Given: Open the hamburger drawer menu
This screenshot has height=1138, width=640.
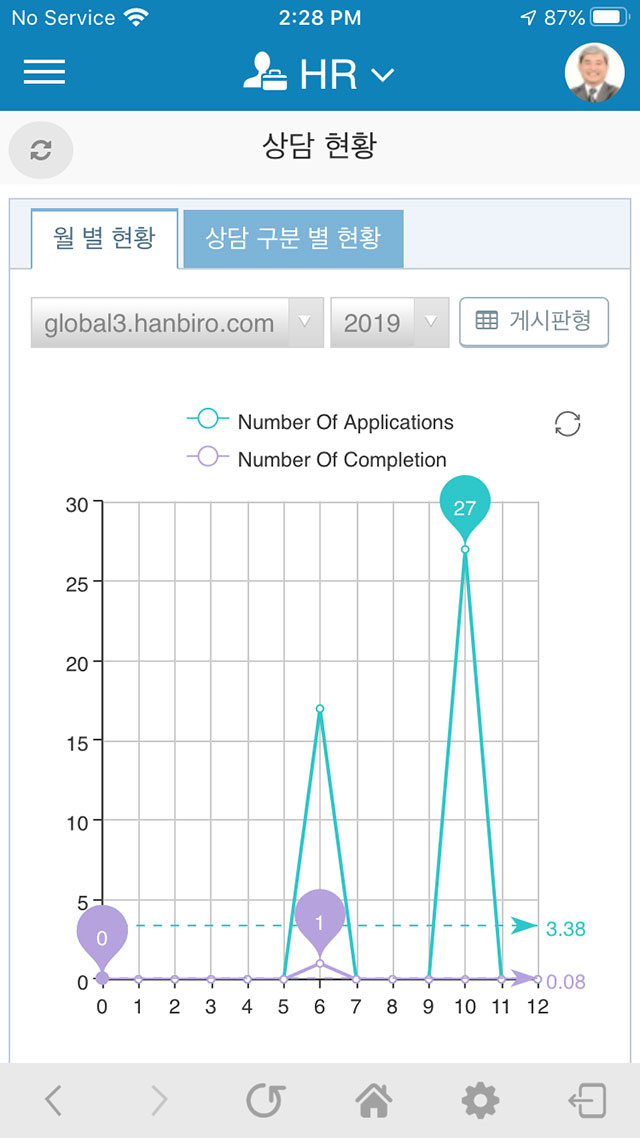Looking at the screenshot, I should (44, 72).
